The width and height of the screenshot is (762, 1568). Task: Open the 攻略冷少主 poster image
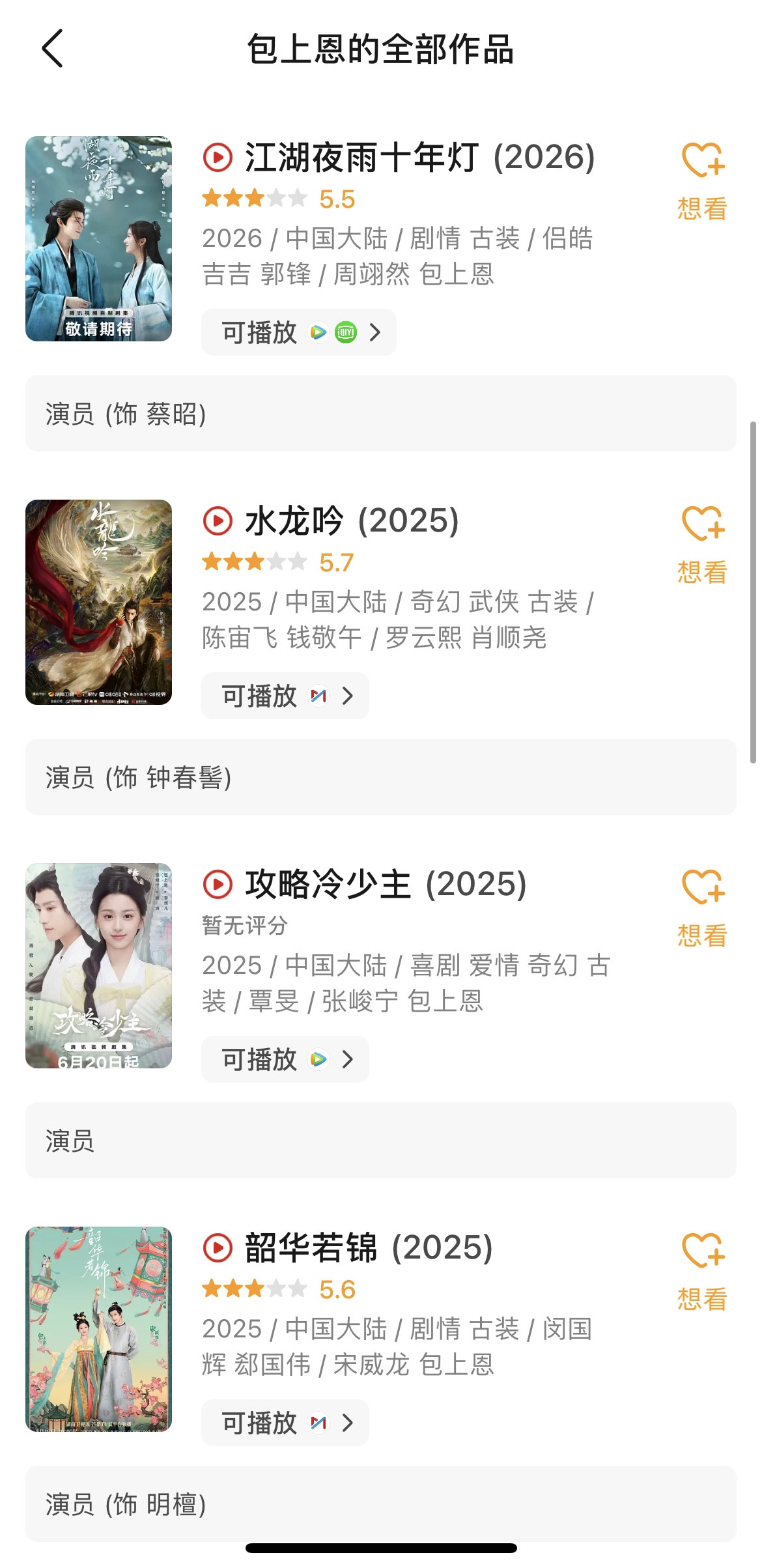(x=98, y=965)
